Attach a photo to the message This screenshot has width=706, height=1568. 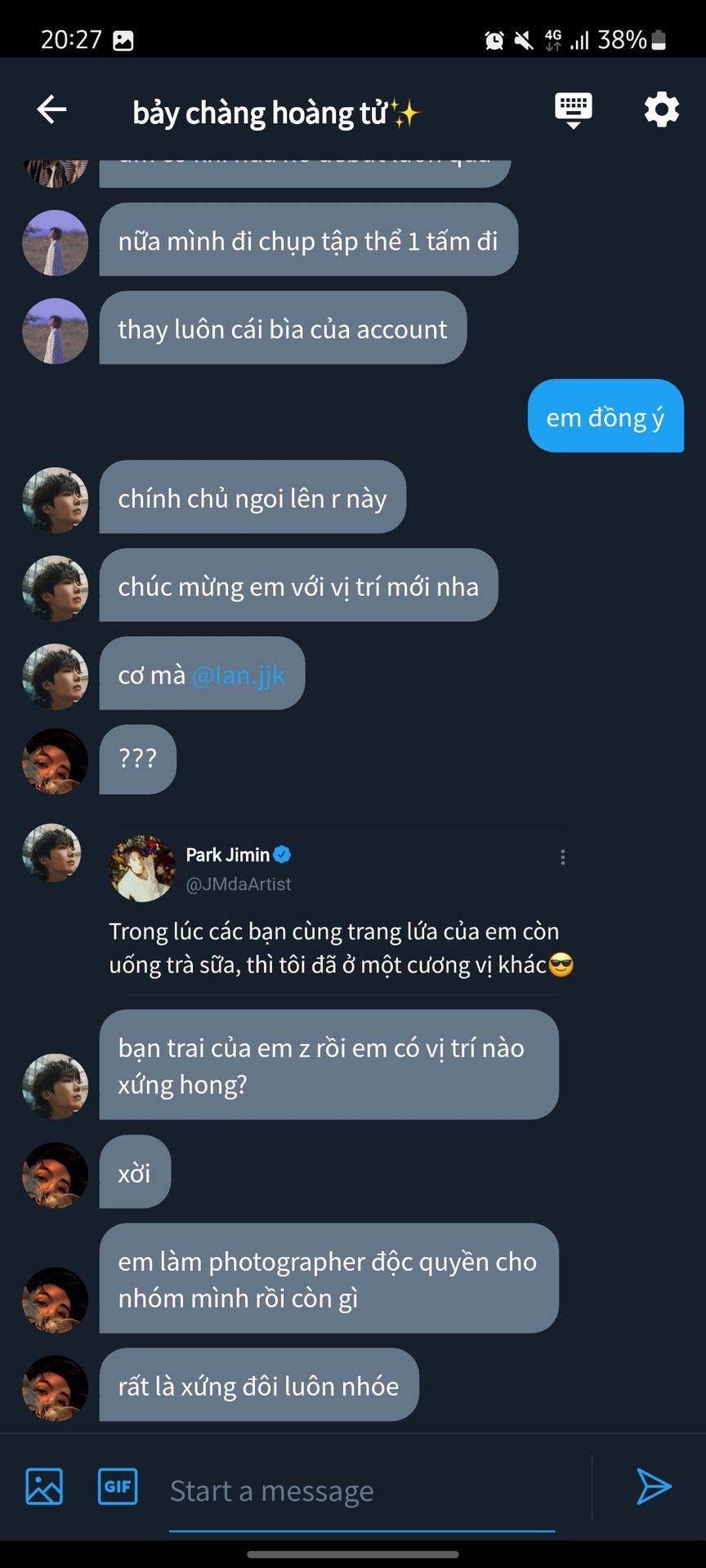pos(44,1486)
